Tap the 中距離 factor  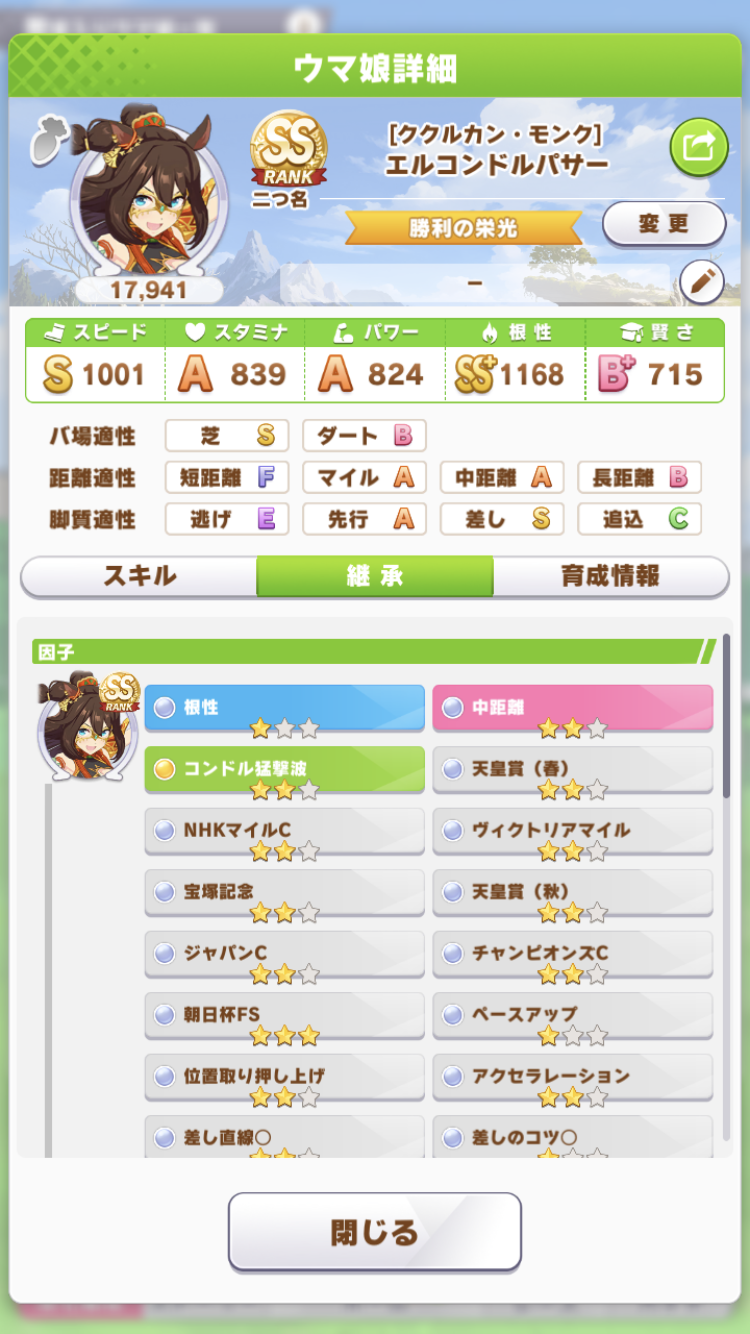pos(572,707)
